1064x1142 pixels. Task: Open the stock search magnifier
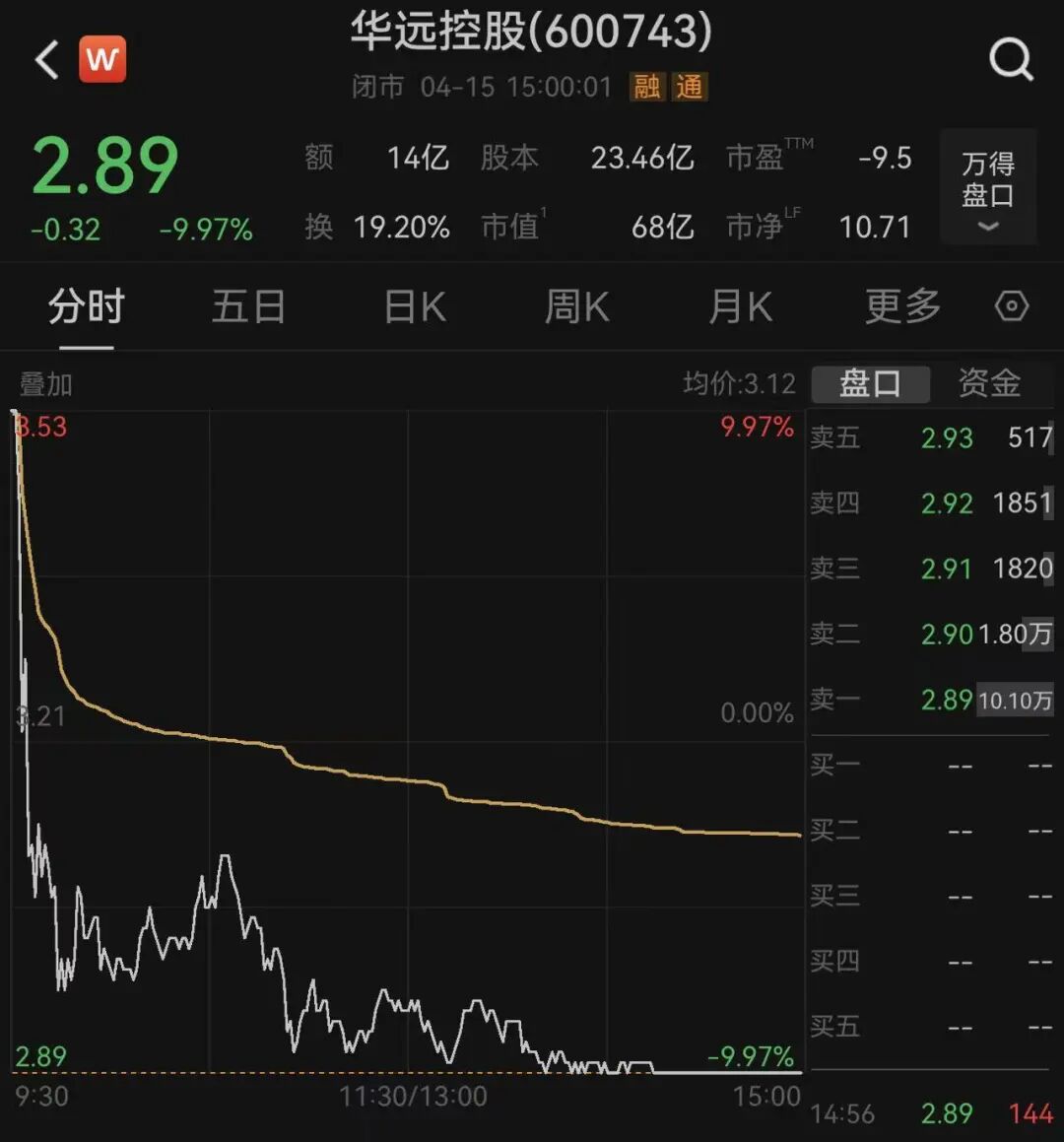coord(1011,60)
